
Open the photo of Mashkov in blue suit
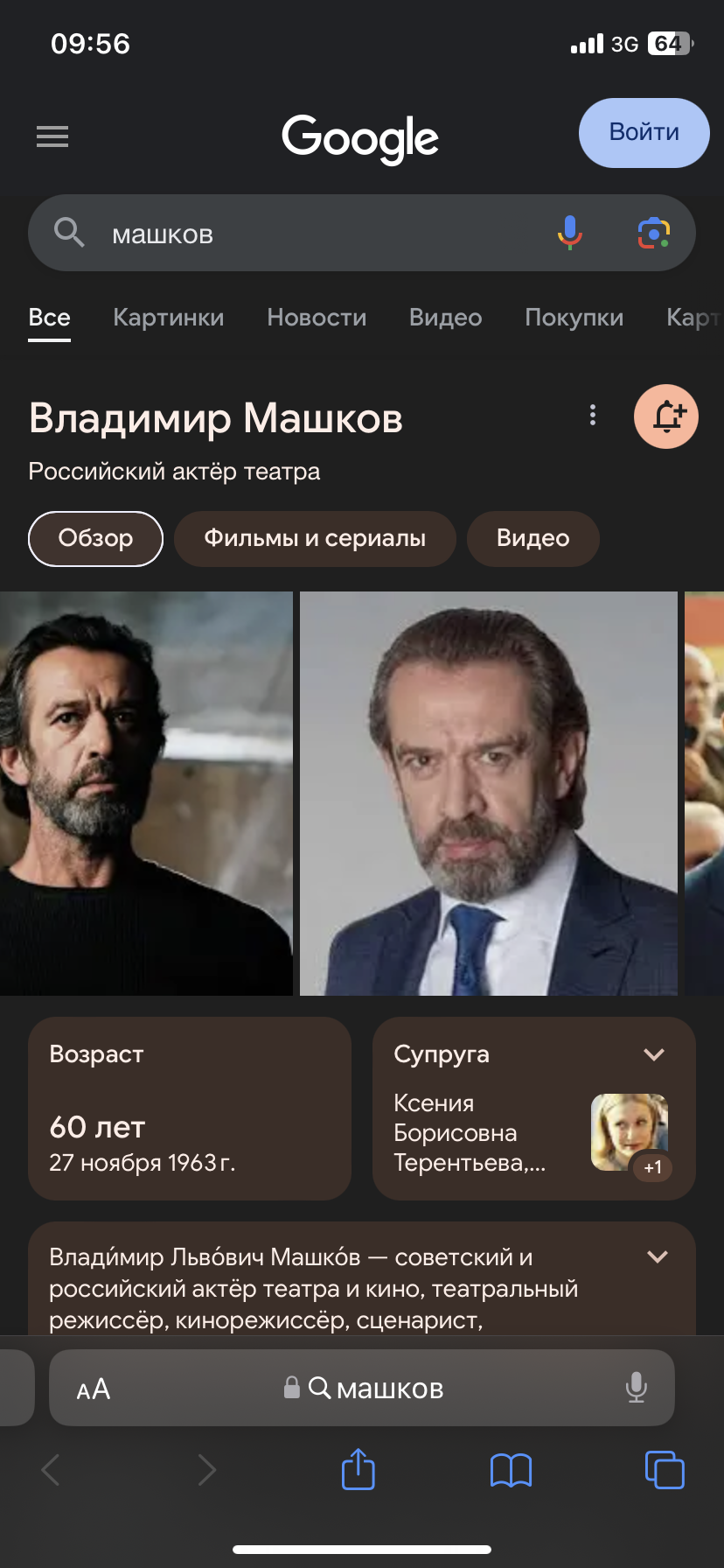point(488,793)
